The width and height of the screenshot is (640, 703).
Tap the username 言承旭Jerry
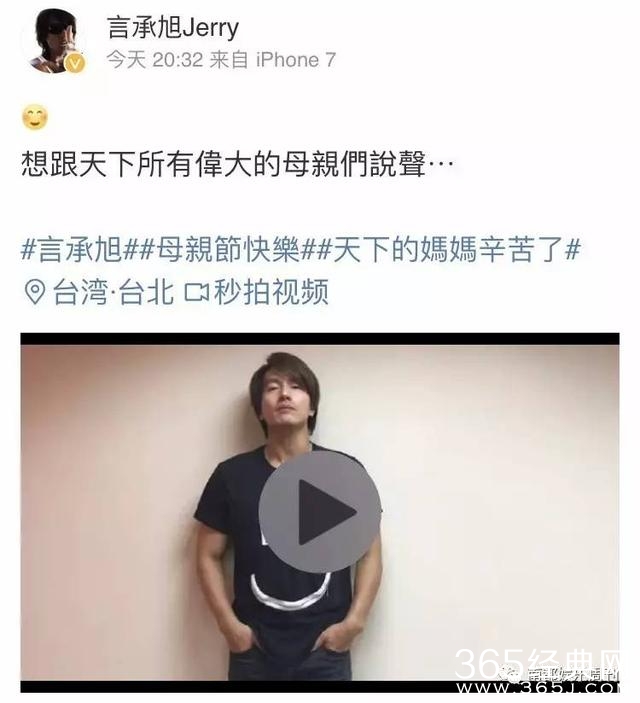pyautogui.click(x=174, y=27)
